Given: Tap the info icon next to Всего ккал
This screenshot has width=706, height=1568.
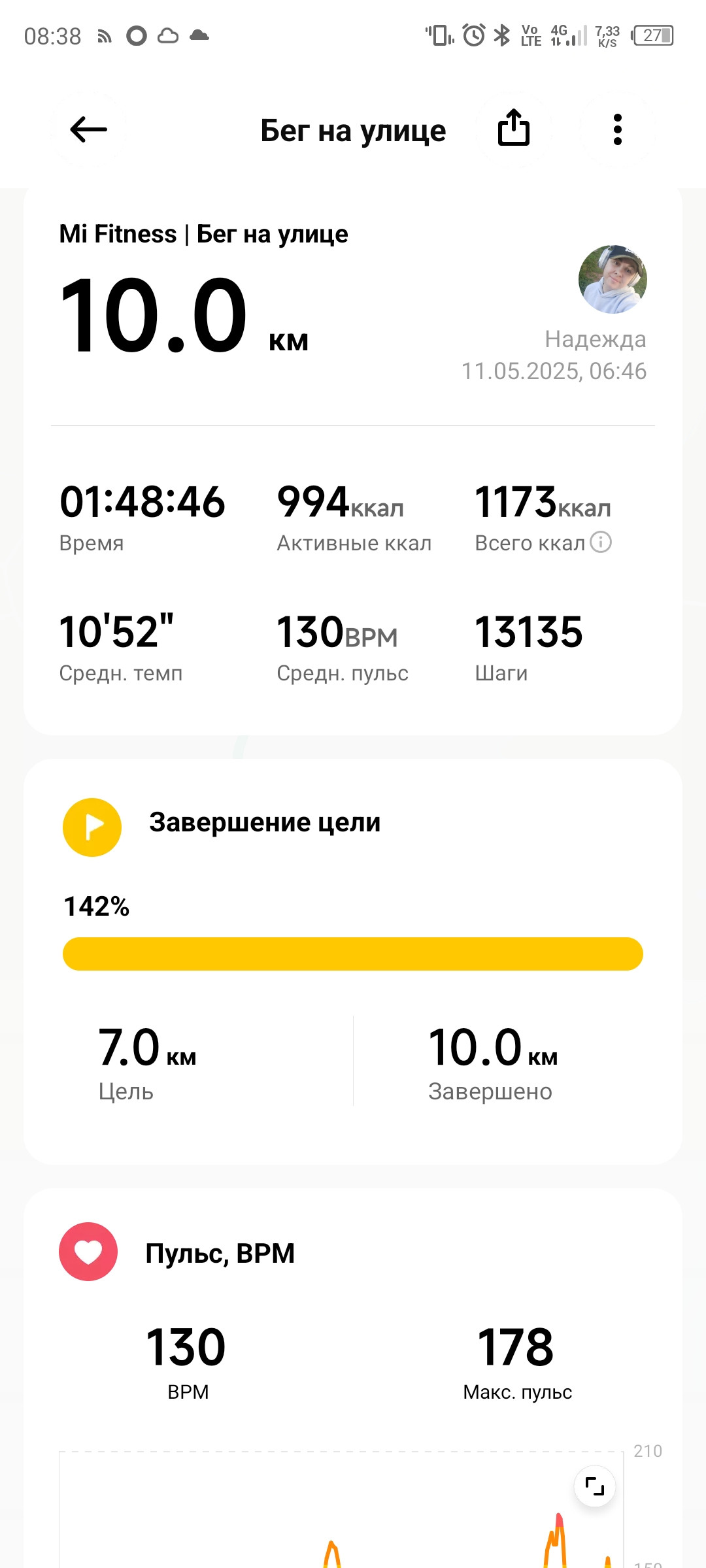Looking at the screenshot, I should click(601, 542).
